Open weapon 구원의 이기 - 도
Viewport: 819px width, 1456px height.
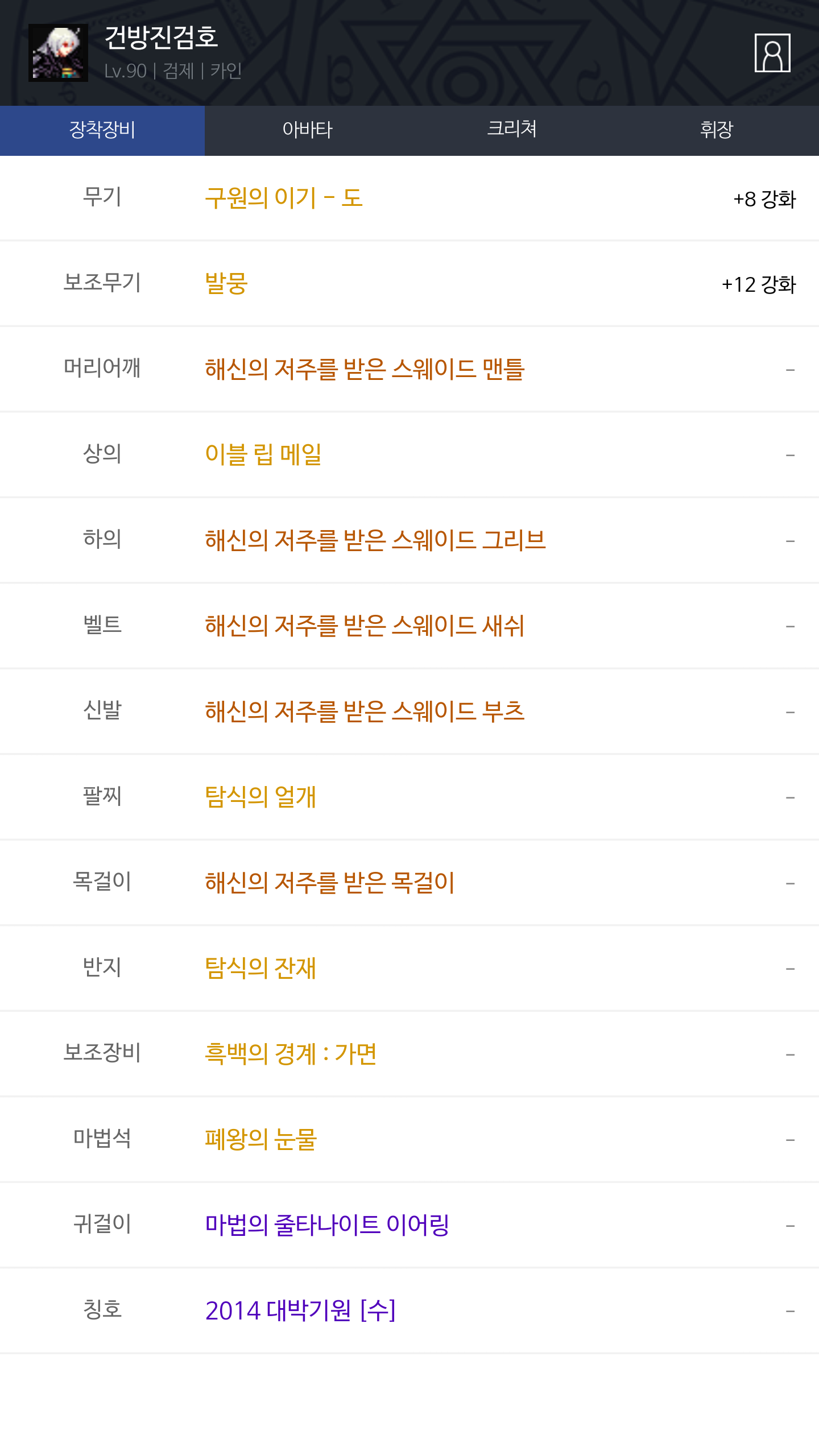(x=284, y=198)
